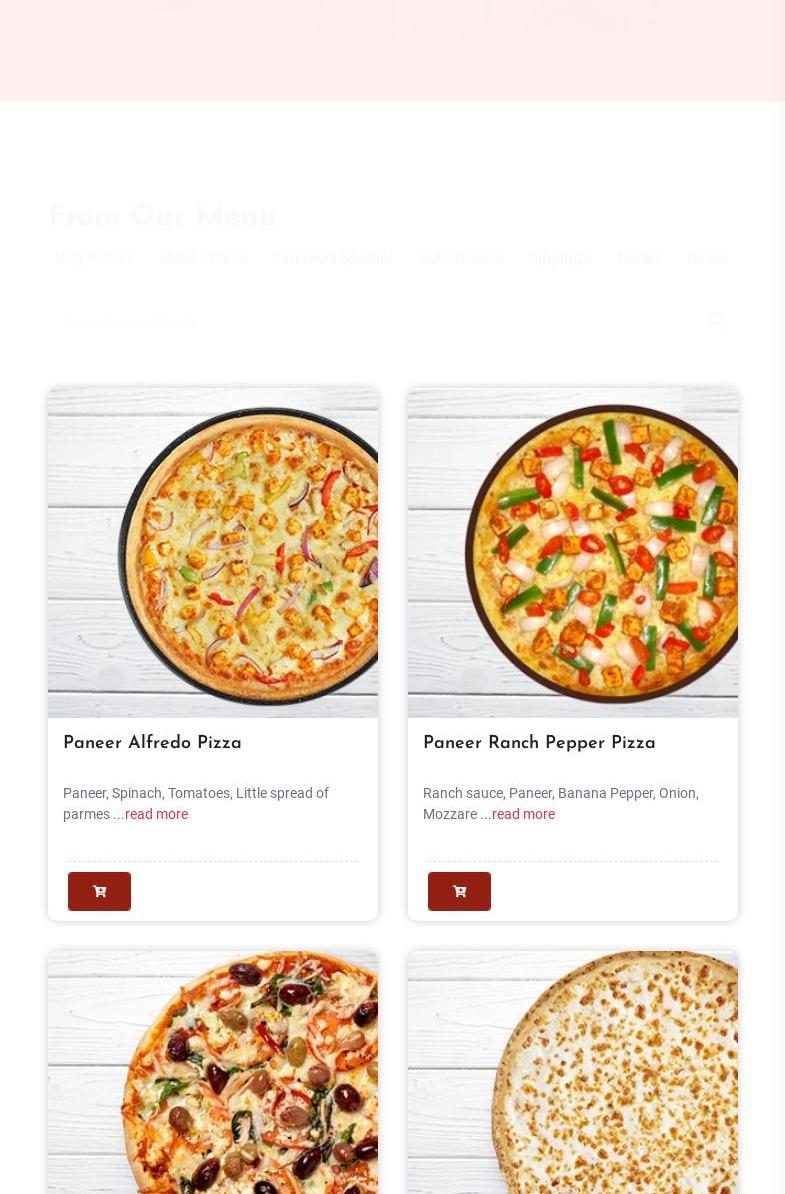Open the Drinks tab

[639, 258]
